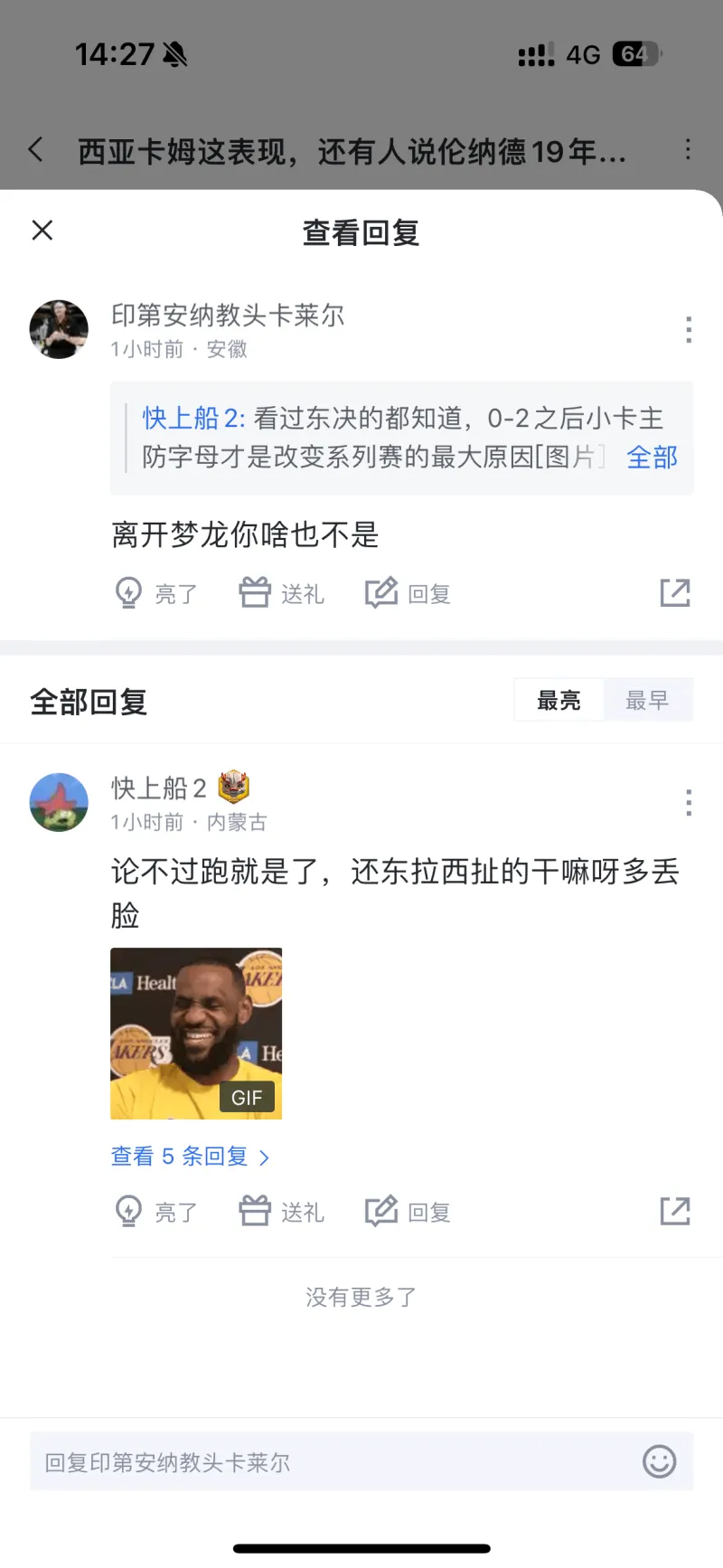The height and width of the screenshot is (1568, 723).
Task: Reply to 快上船2's reply
Action: tap(408, 1212)
